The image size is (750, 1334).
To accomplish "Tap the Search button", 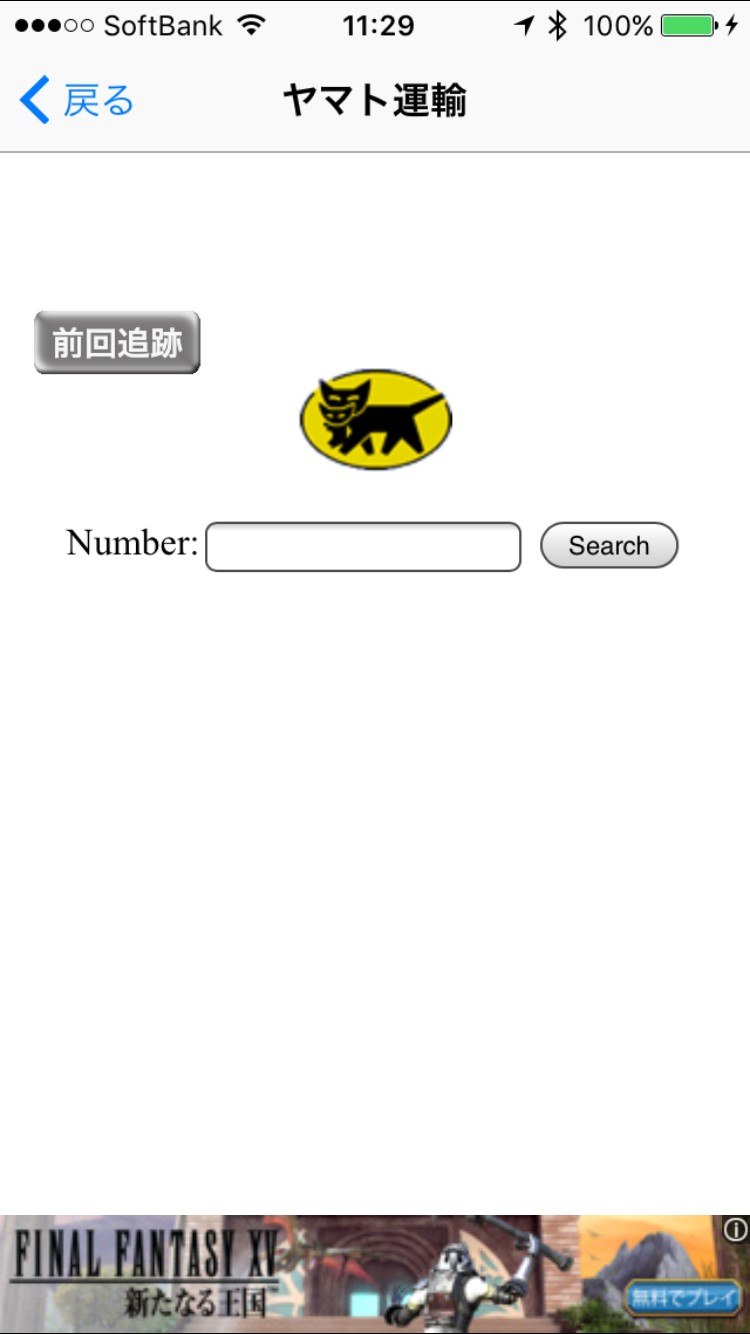I will pyautogui.click(x=609, y=546).
